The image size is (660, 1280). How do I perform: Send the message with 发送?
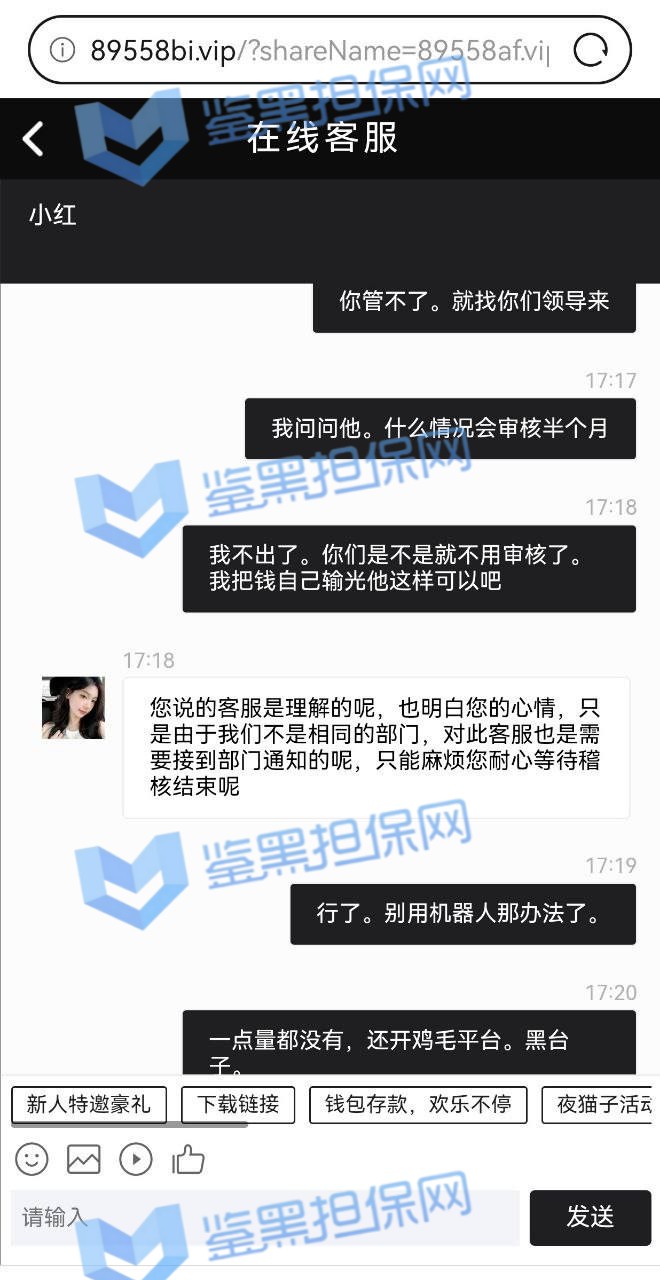(590, 1217)
